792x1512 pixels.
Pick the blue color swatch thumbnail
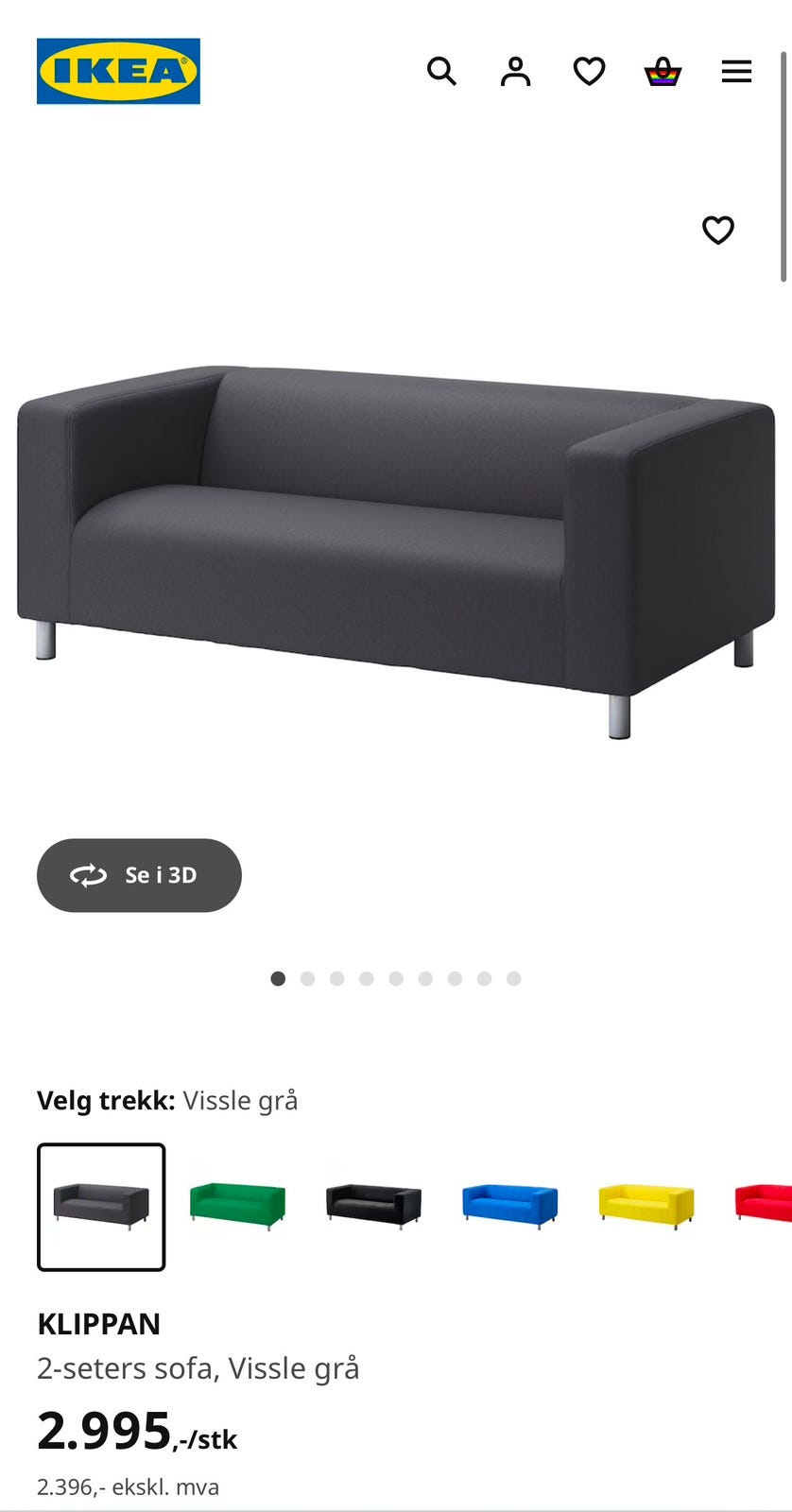click(508, 1204)
